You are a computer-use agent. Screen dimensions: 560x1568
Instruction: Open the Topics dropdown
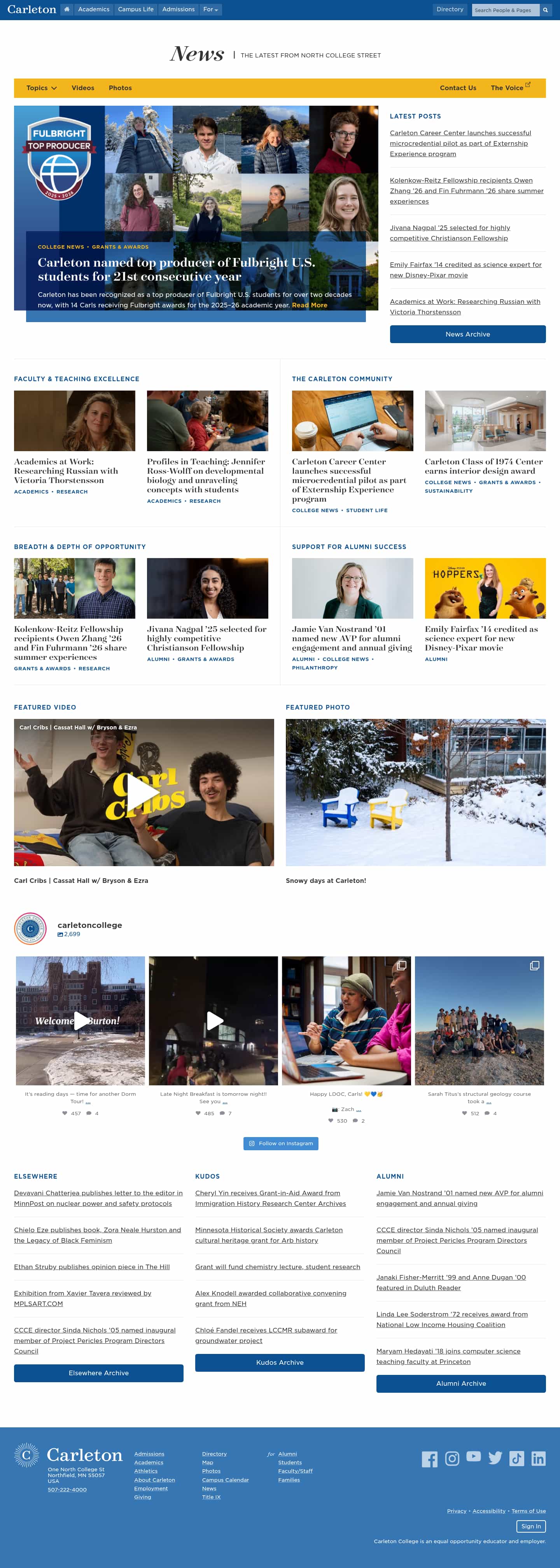point(40,88)
